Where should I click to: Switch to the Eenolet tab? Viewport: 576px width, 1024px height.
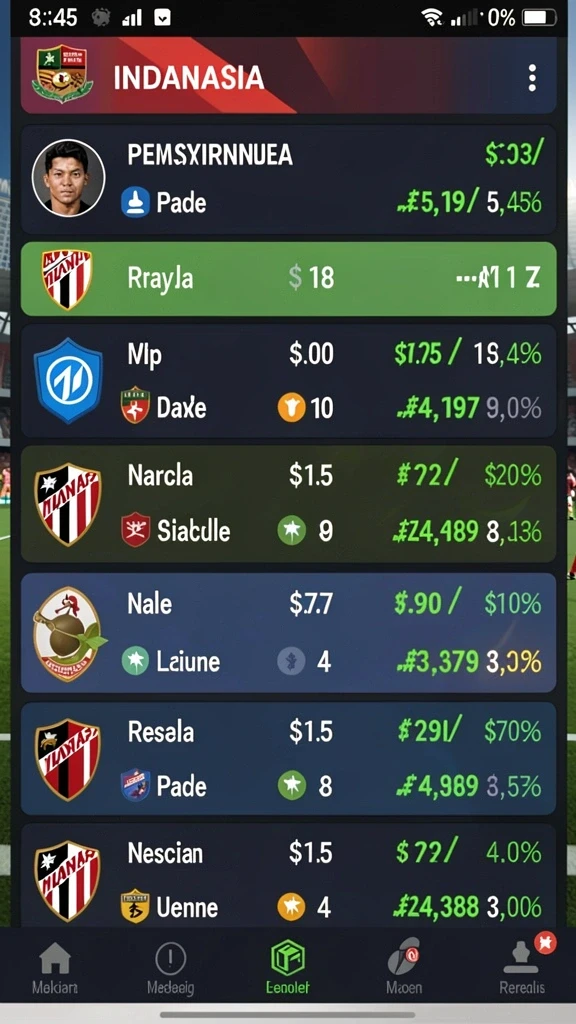[288, 968]
